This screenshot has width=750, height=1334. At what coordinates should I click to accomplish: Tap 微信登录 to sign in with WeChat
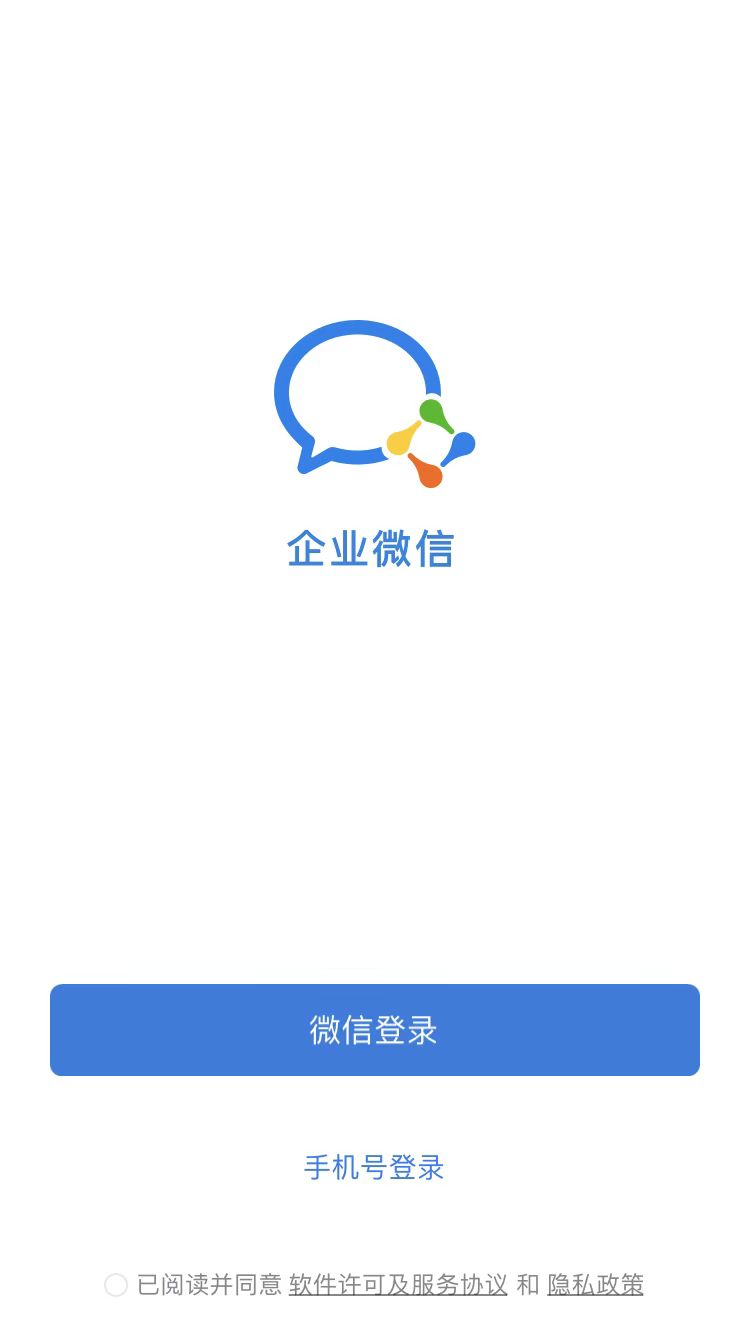(374, 1029)
